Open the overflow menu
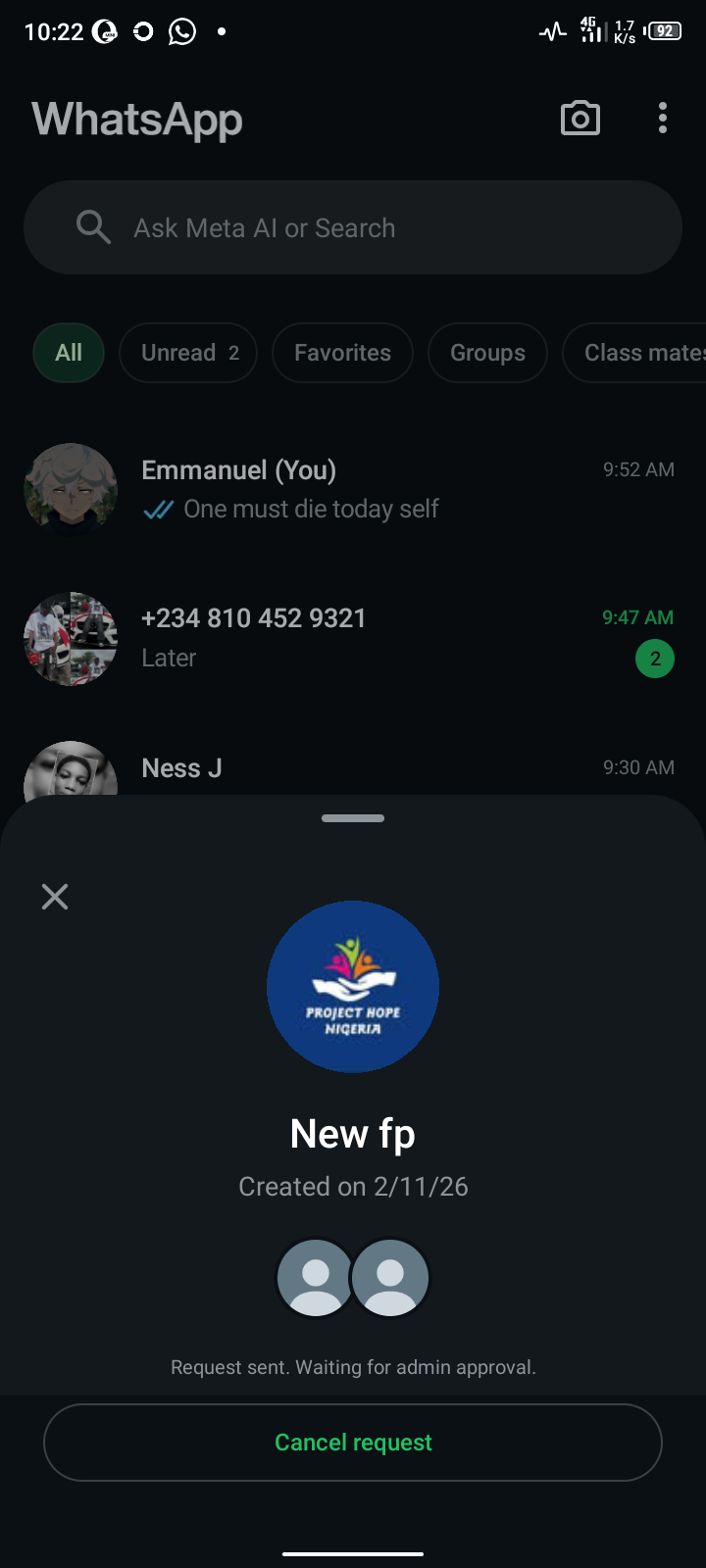 [663, 119]
